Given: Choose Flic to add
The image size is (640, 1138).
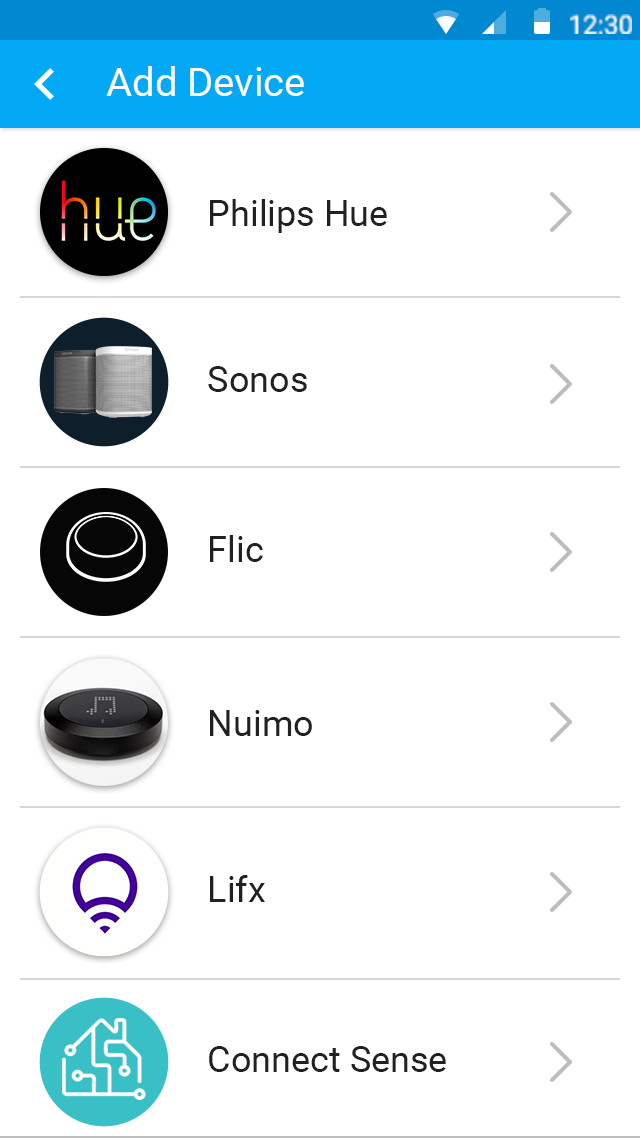Looking at the screenshot, I should point(320,552).
